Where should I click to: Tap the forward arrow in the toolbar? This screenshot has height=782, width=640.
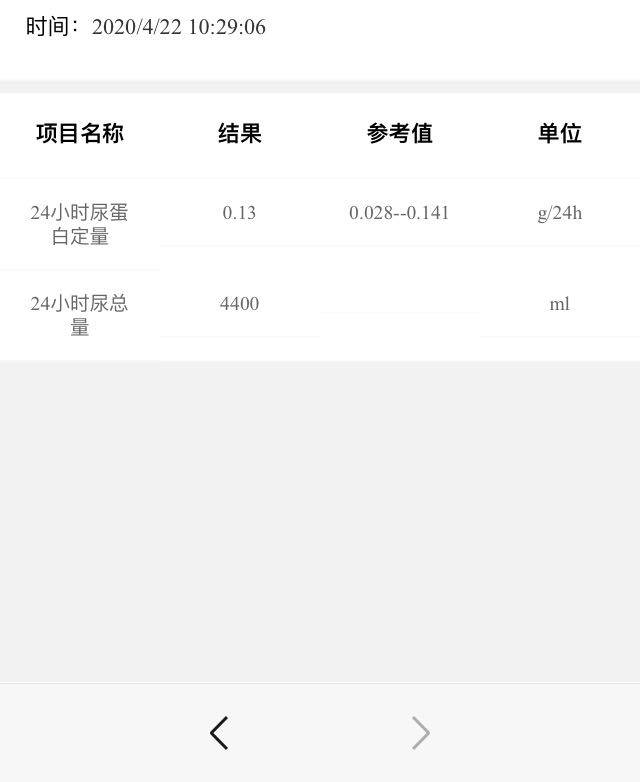coord(421,733)
